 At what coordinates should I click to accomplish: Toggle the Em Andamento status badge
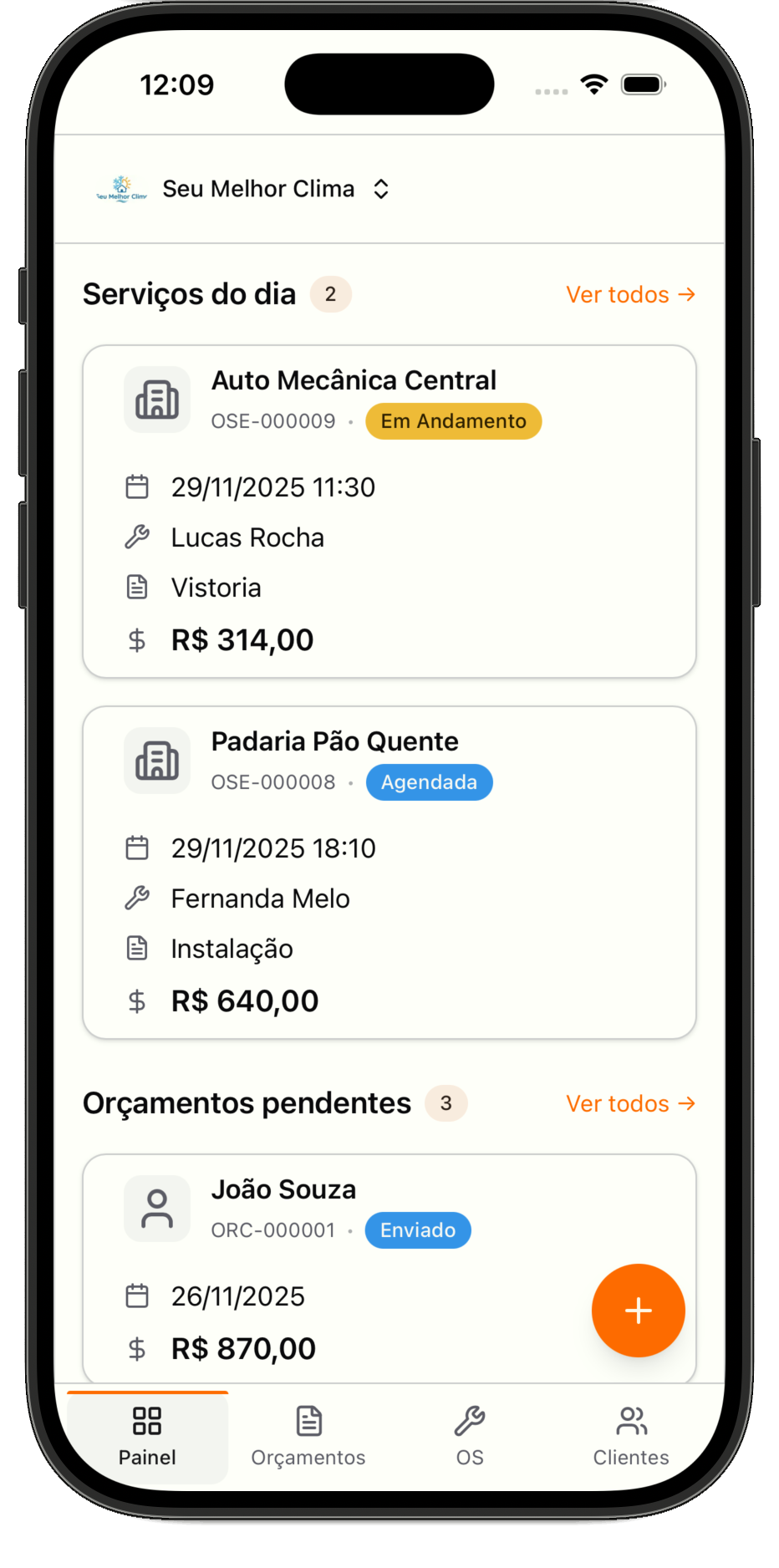click(453, 420)
